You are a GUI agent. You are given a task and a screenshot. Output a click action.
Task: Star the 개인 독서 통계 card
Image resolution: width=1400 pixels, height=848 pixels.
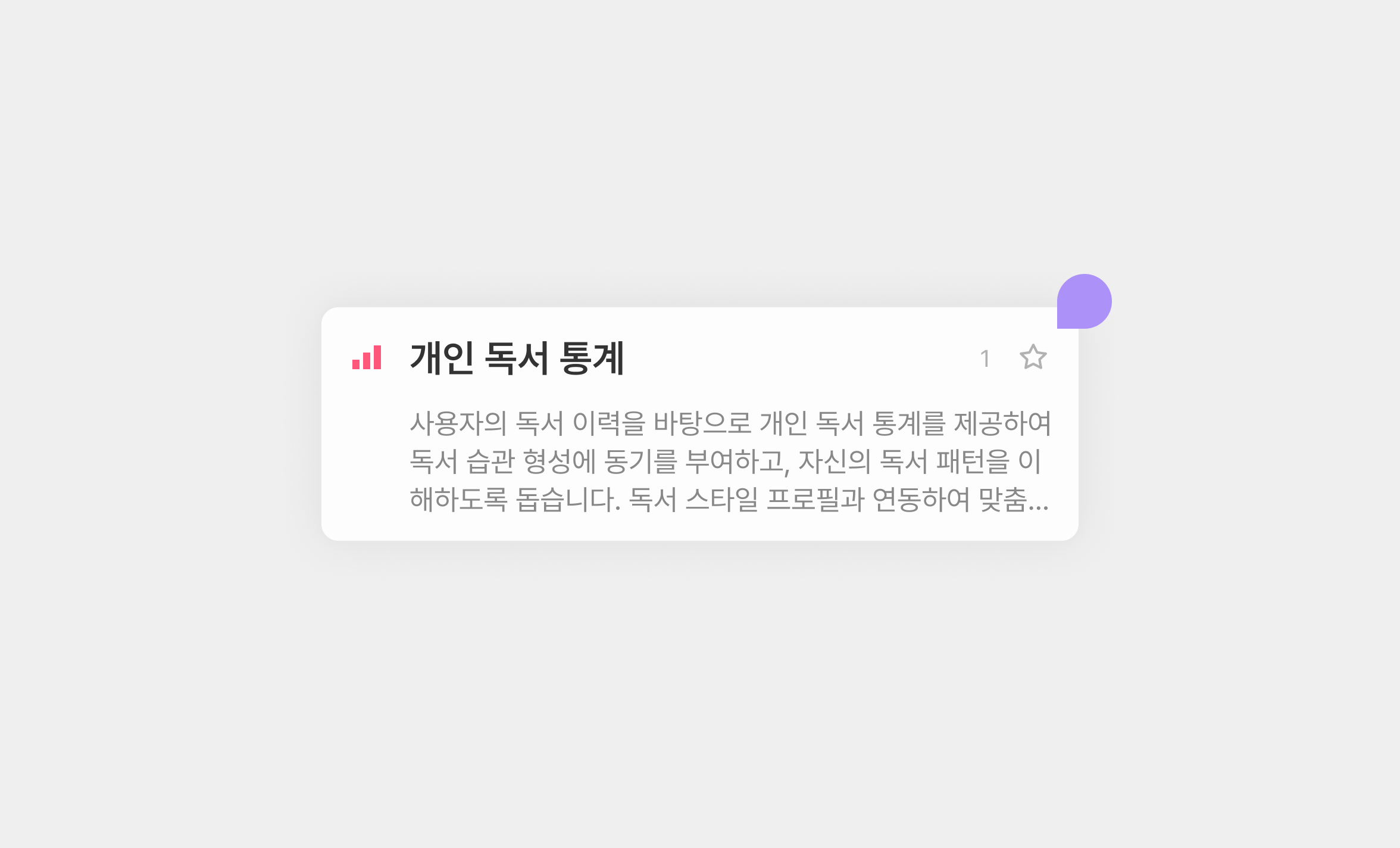pyautogui.click(x=1033, y=357)
